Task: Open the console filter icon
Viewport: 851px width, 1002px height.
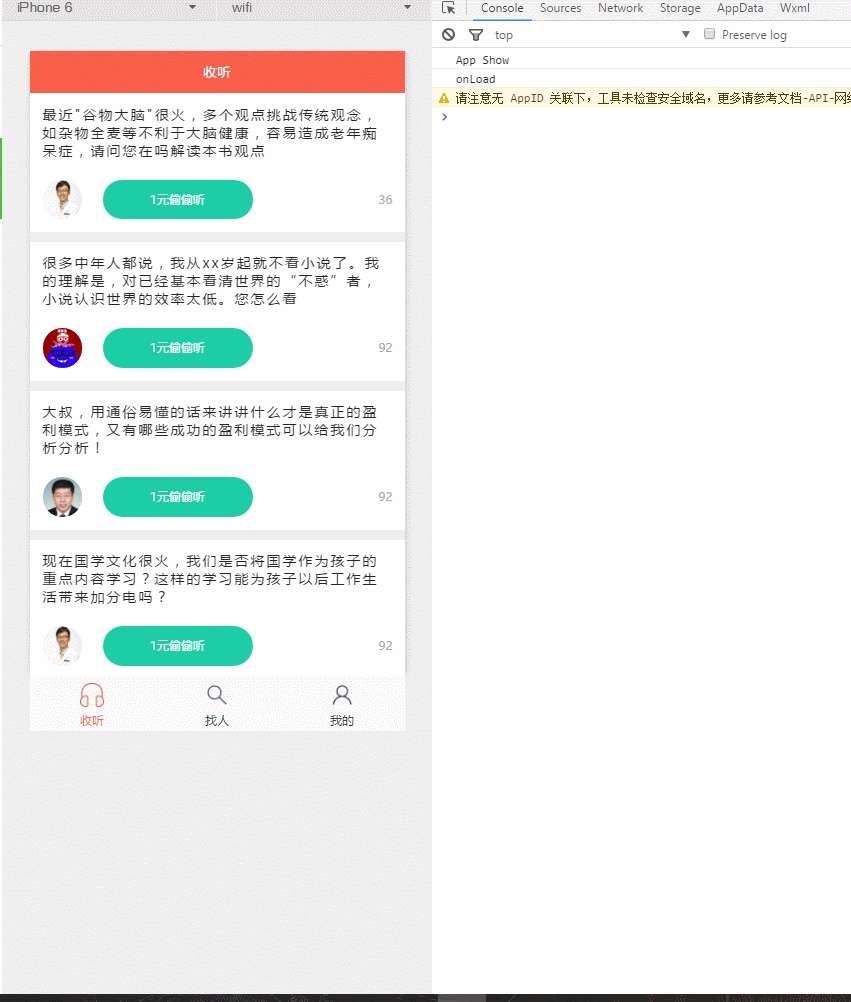Action: point(476,34)
